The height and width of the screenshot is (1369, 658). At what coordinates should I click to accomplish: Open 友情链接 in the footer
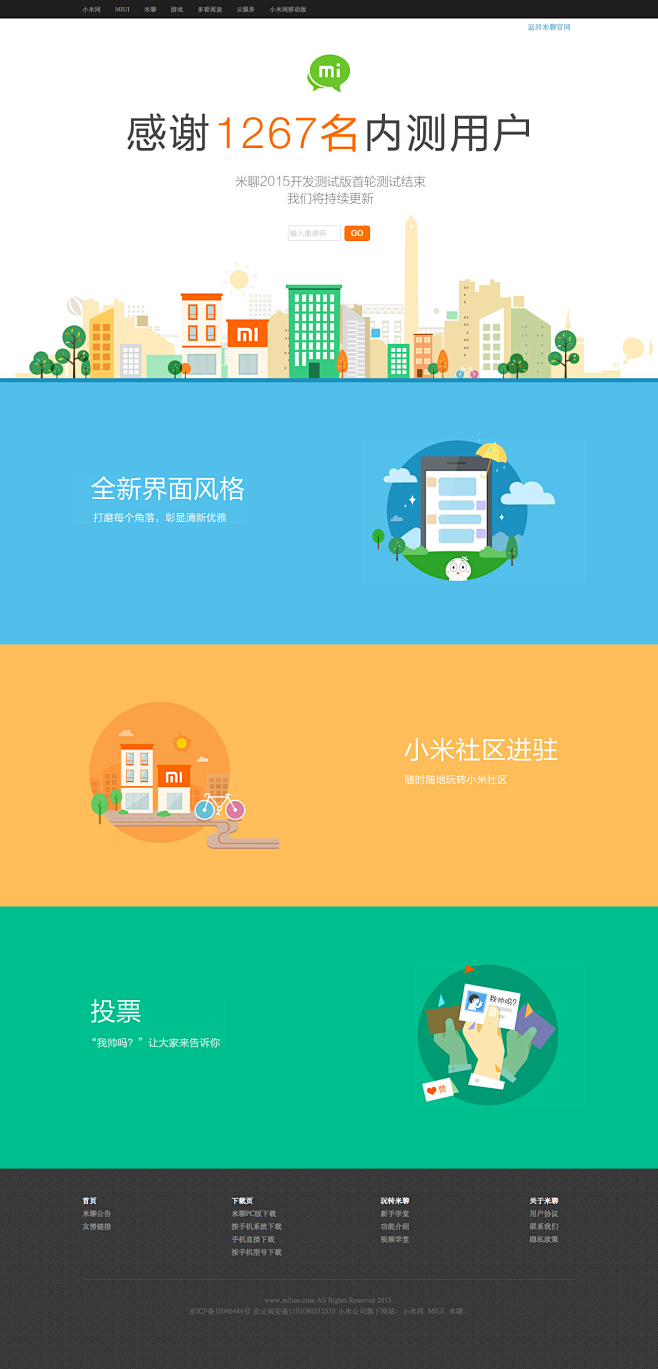[x=97, y=1227]
